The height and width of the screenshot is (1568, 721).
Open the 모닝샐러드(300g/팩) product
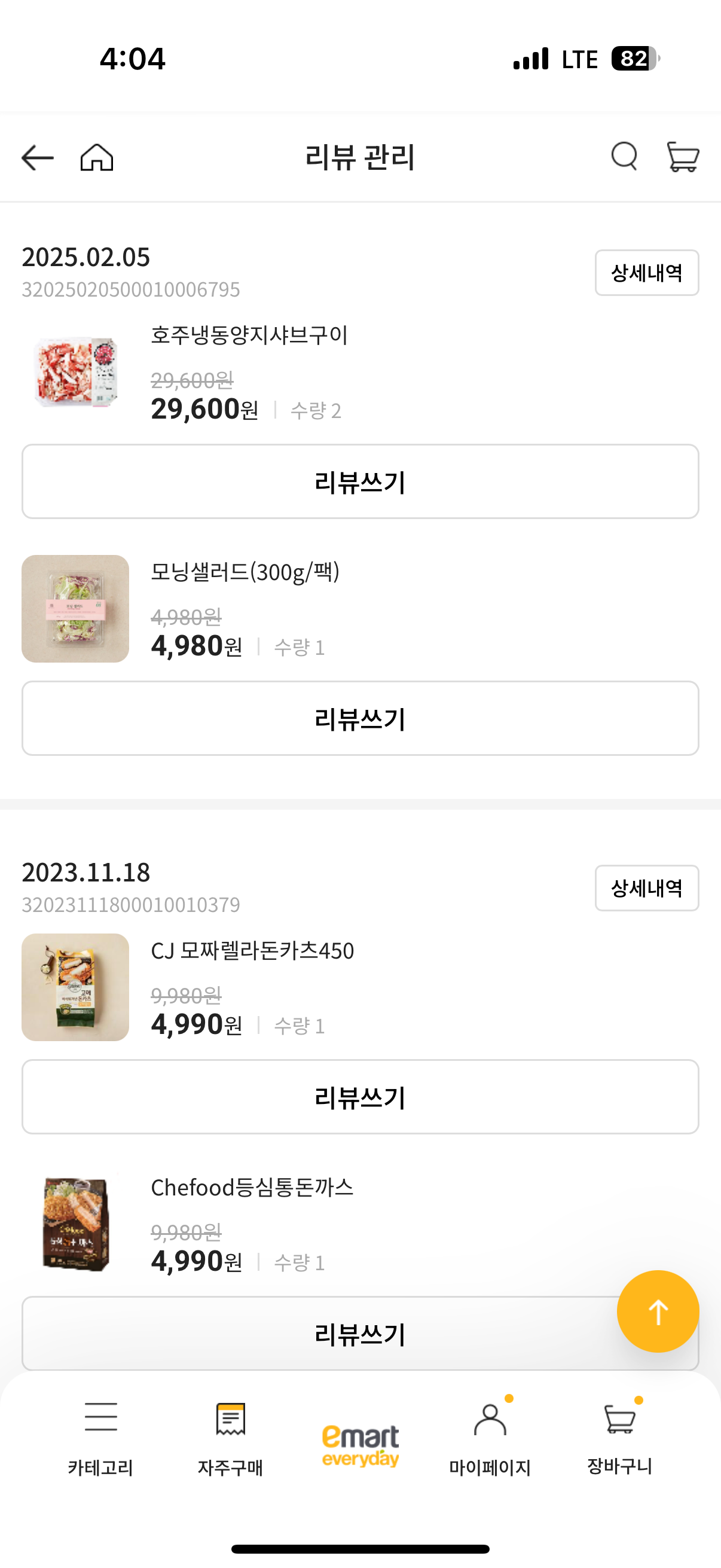[245, 572]
